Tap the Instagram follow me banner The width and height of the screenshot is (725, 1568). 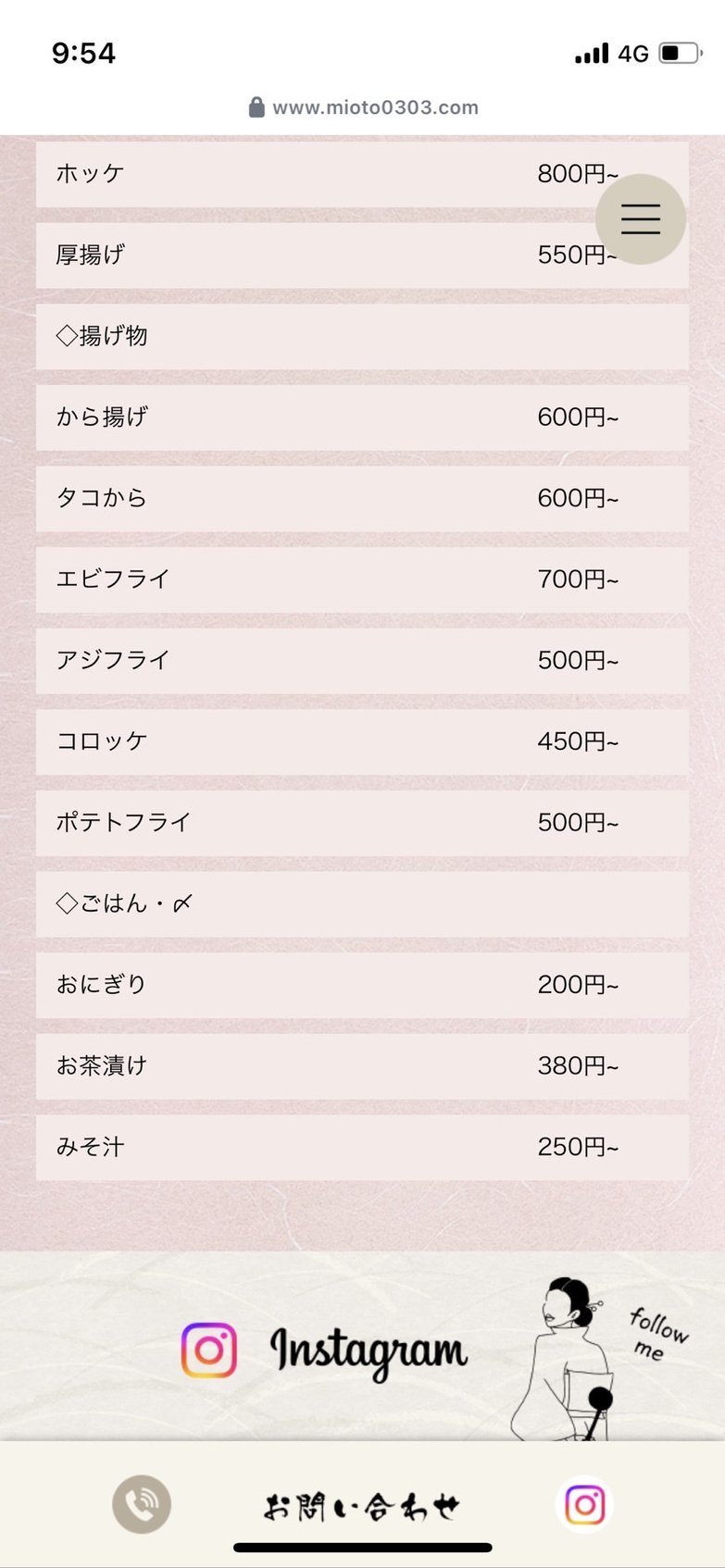pyautogui.click(x=362, y=1347)
